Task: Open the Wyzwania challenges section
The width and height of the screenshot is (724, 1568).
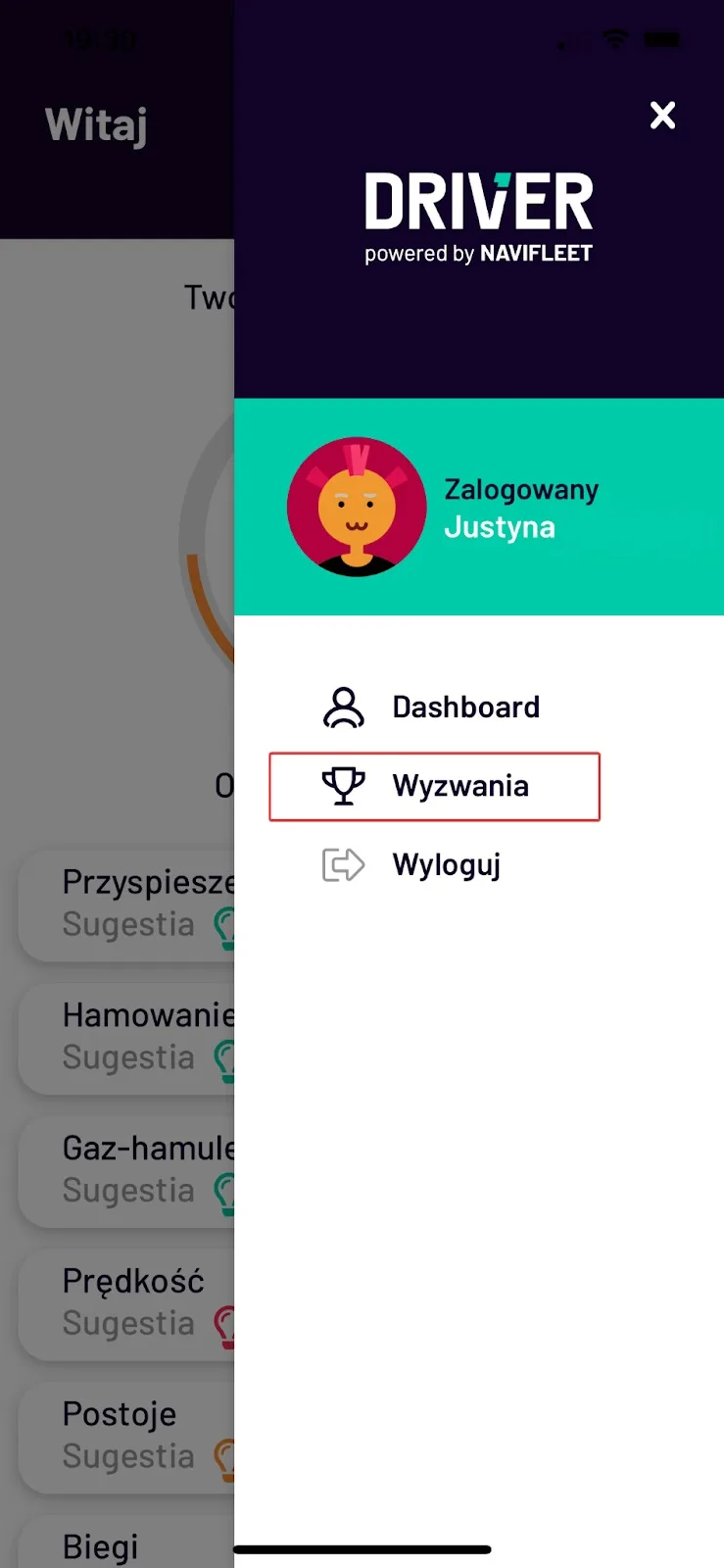Action: click(x=434, y=786)
